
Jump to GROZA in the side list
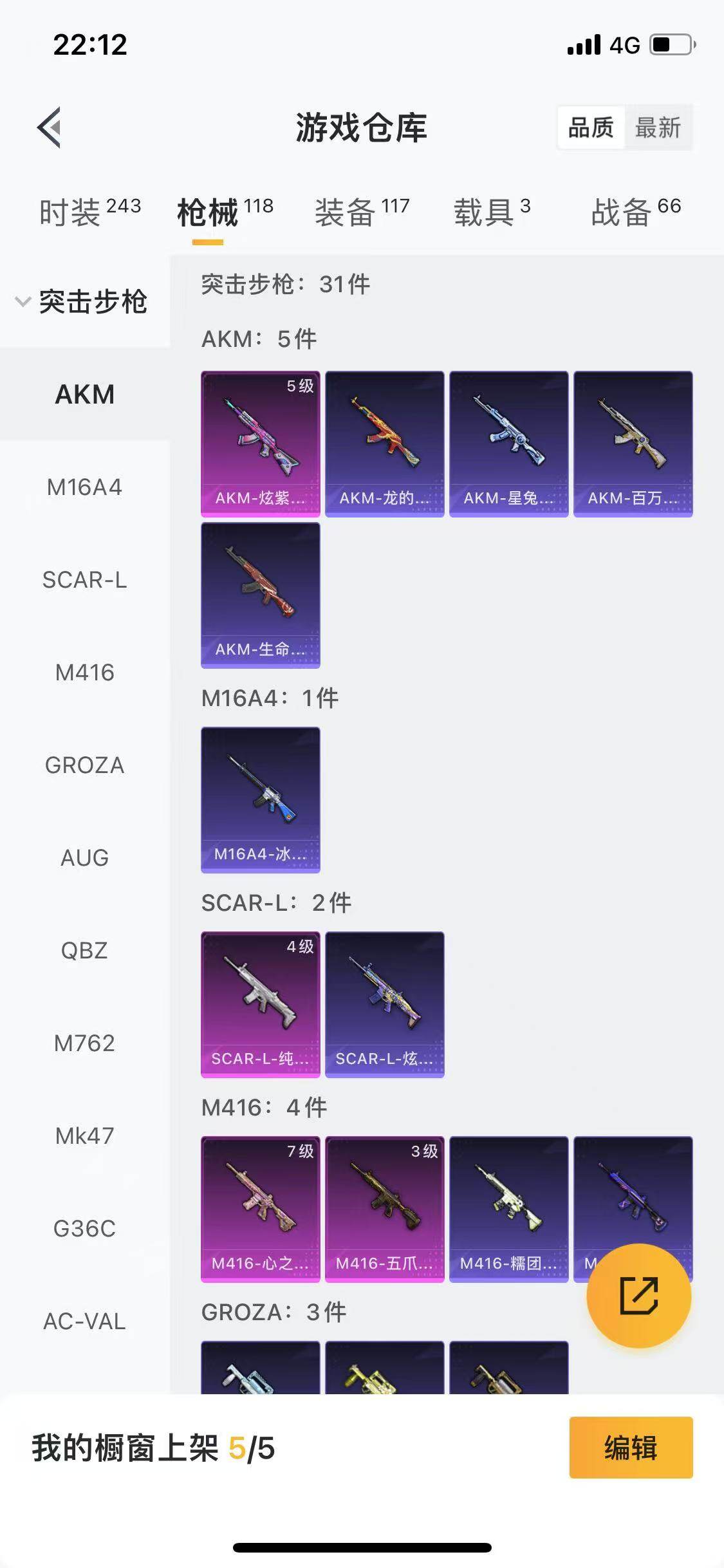point(85,765)
